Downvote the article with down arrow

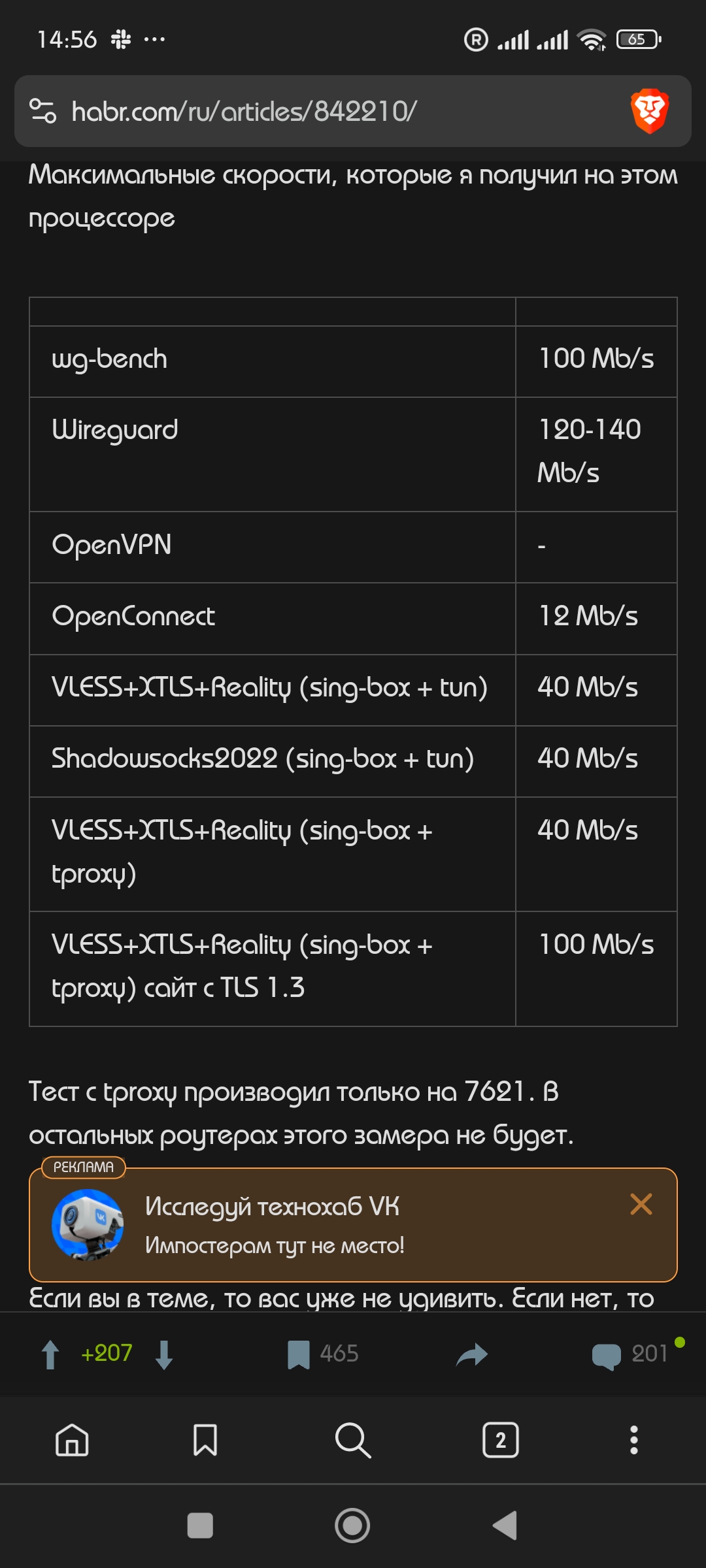click(x=164, y=1354)
